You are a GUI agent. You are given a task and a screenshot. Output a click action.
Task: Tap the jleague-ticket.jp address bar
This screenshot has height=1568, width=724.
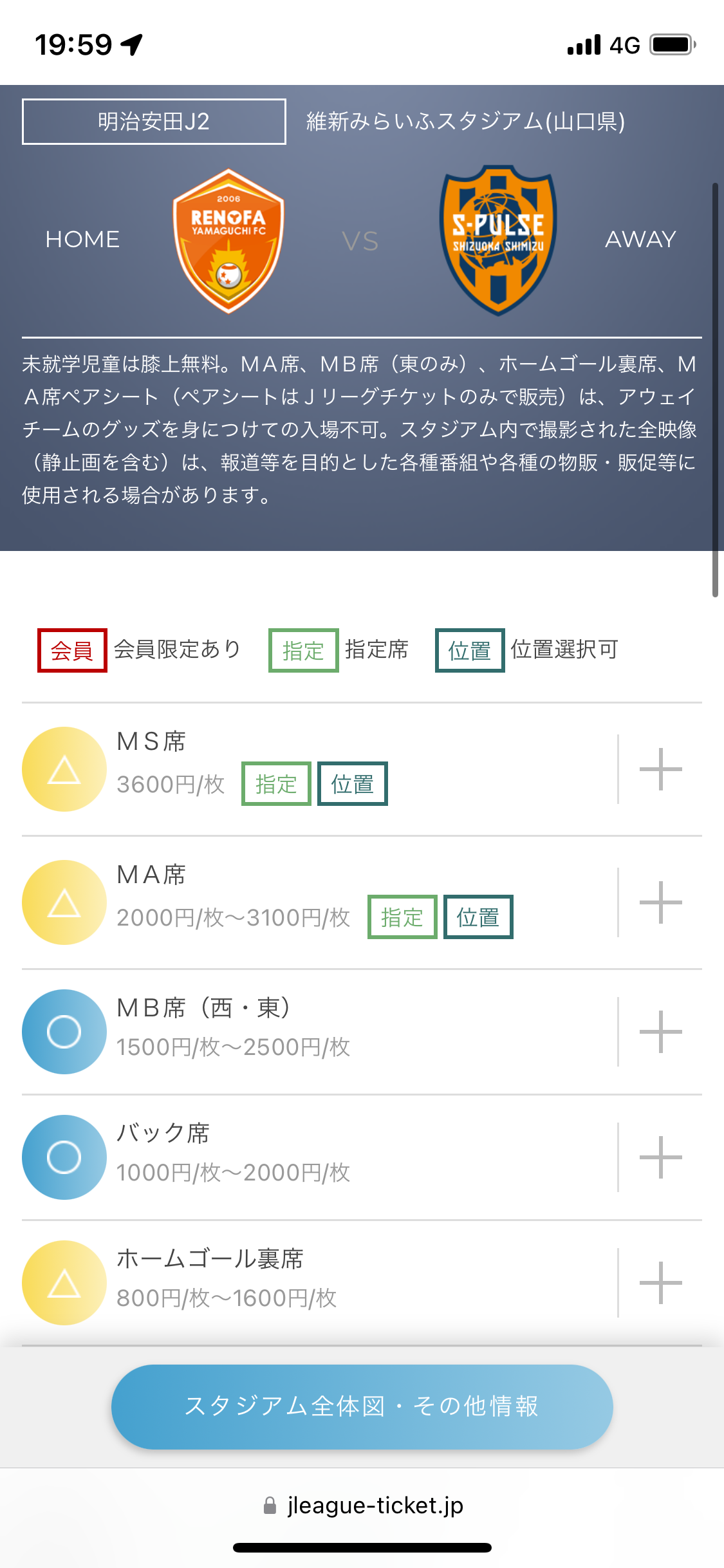[x=362, y=1506]
